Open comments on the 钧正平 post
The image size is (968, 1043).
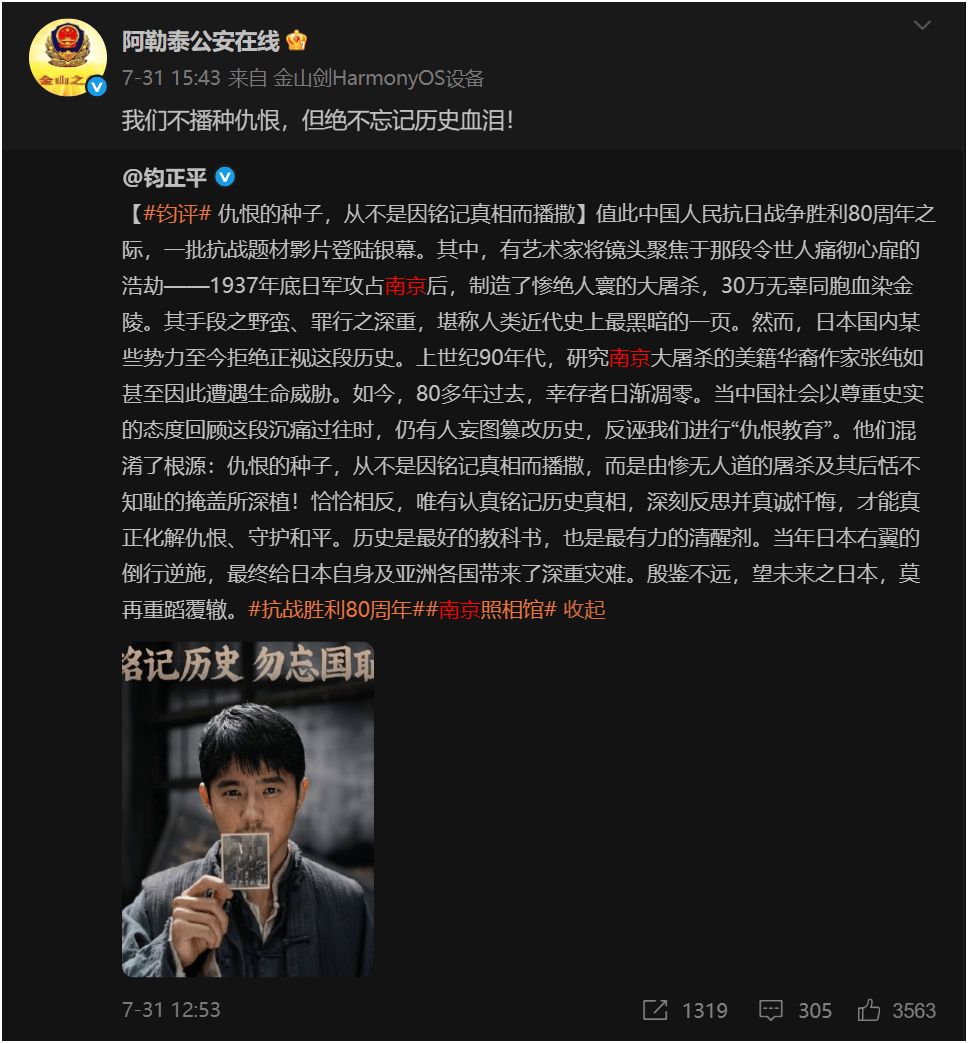pyautogui.click(x=795, y=1010)
